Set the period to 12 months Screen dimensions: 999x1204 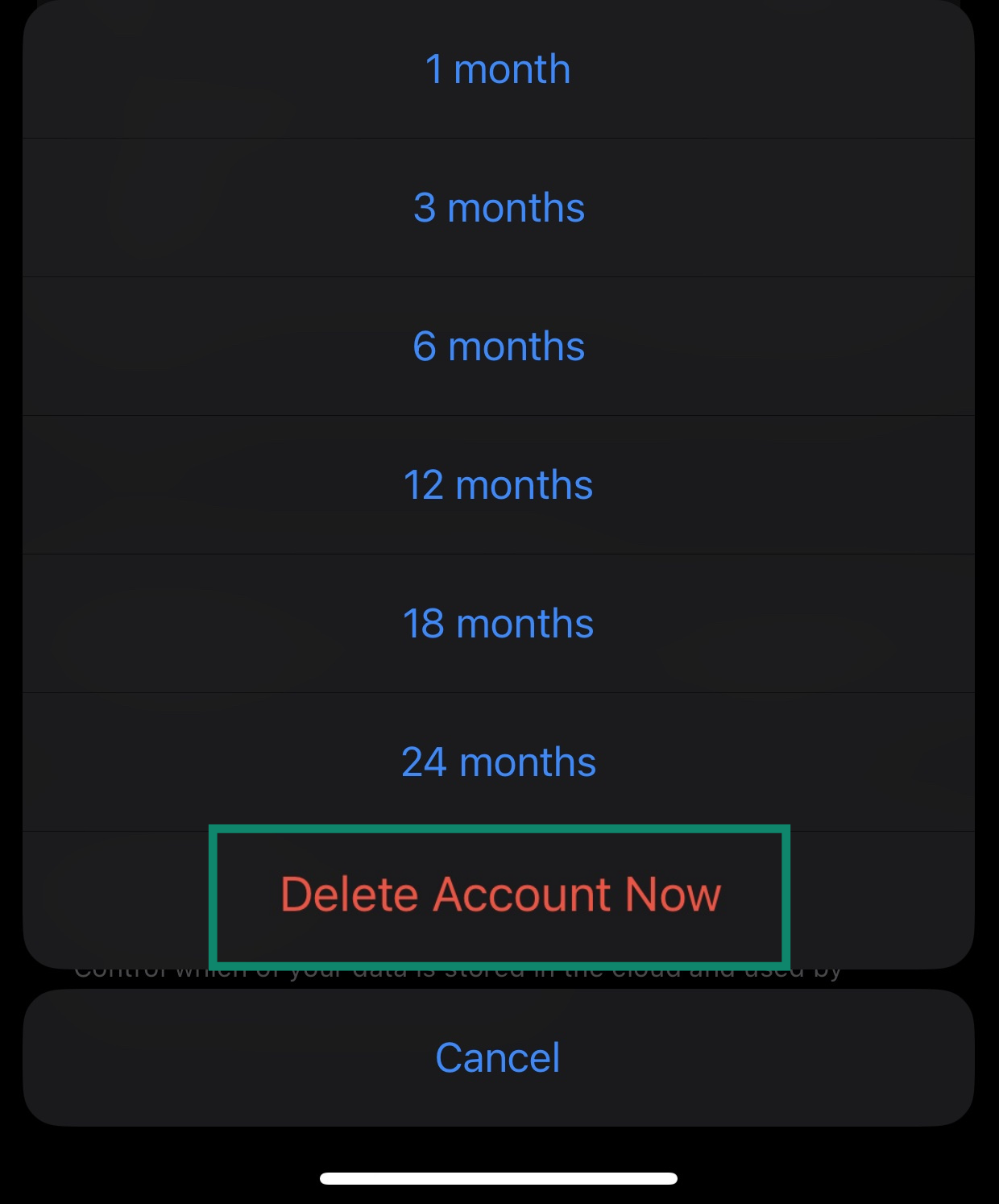pos(498,485)
